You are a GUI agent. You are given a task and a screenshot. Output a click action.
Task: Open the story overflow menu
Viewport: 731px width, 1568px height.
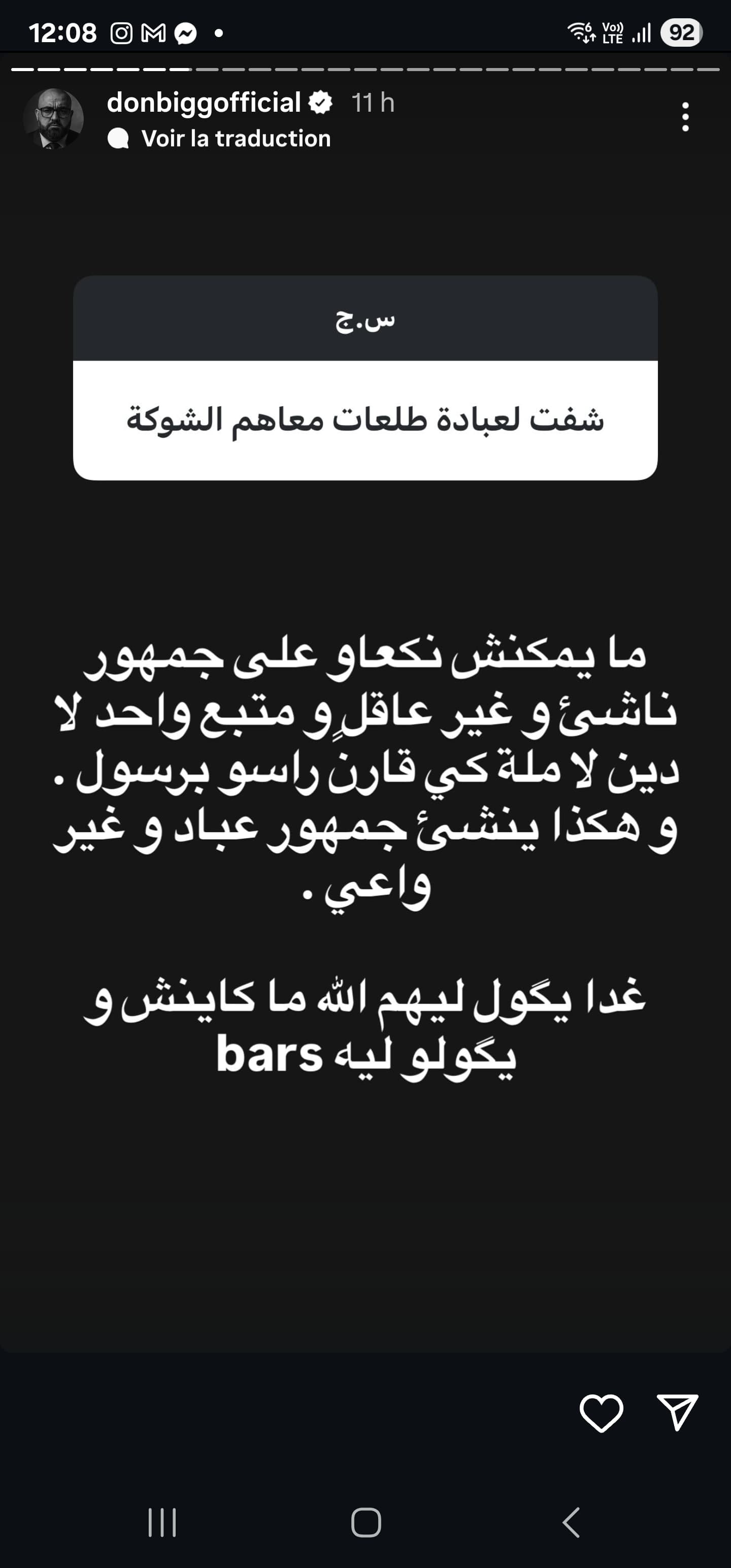click(685, 117)
